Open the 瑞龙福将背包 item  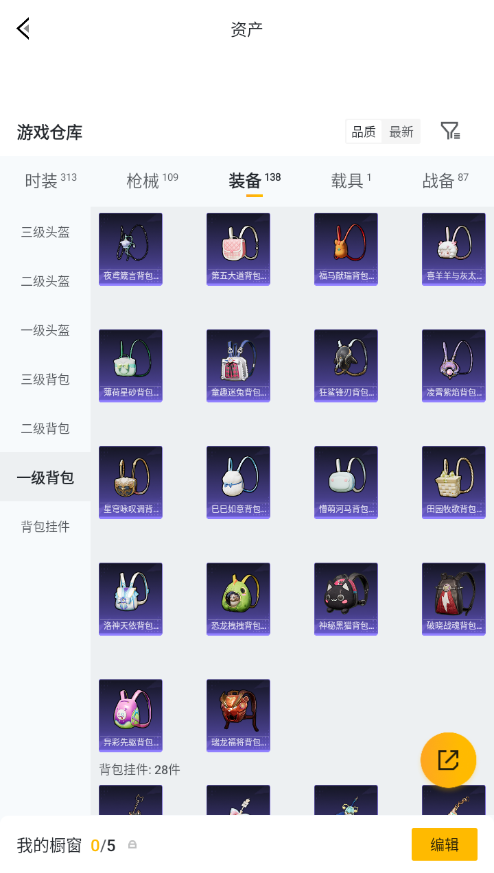point(238,715)
